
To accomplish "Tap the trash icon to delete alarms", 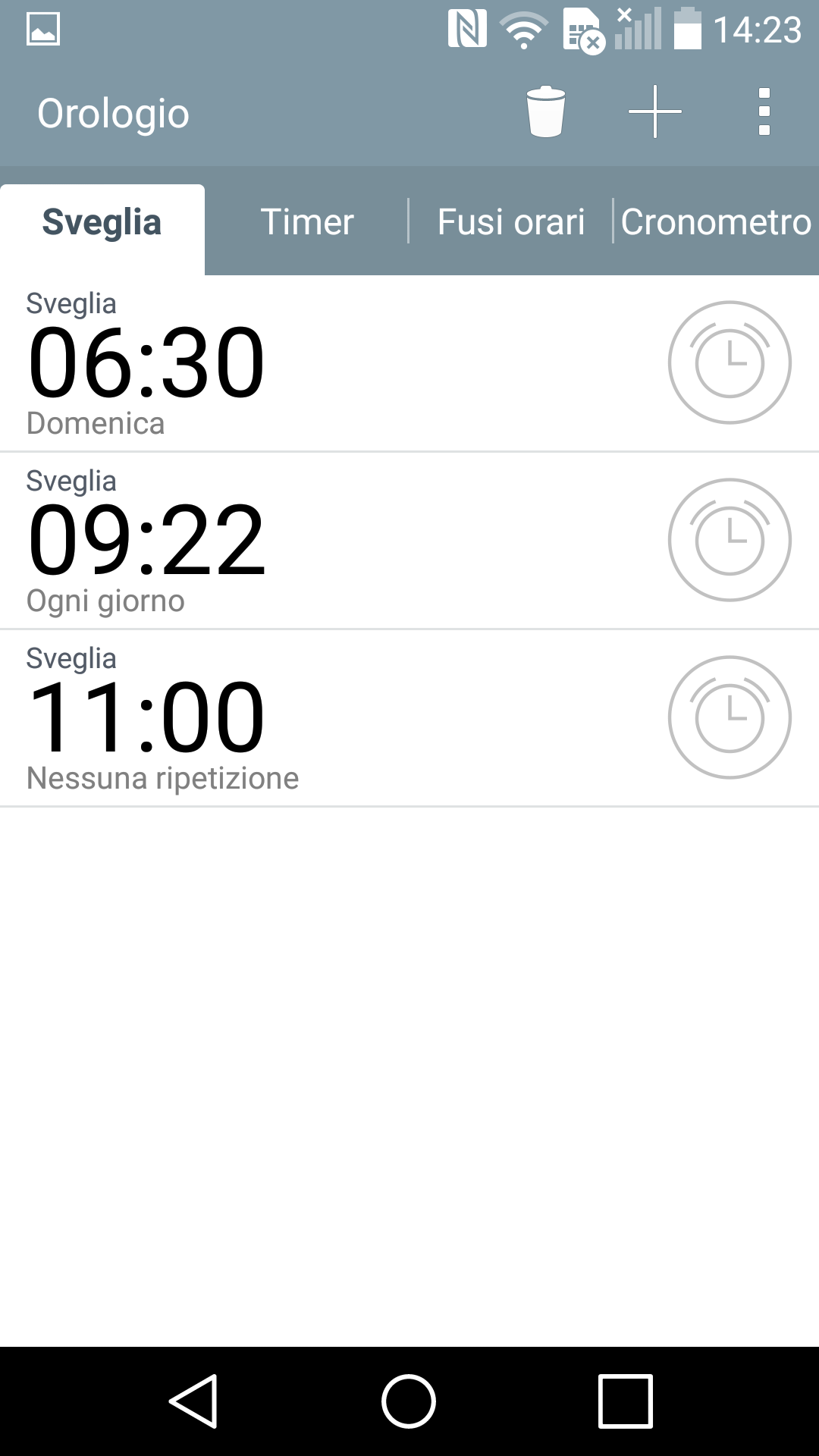I will click(x=546, y=112).
